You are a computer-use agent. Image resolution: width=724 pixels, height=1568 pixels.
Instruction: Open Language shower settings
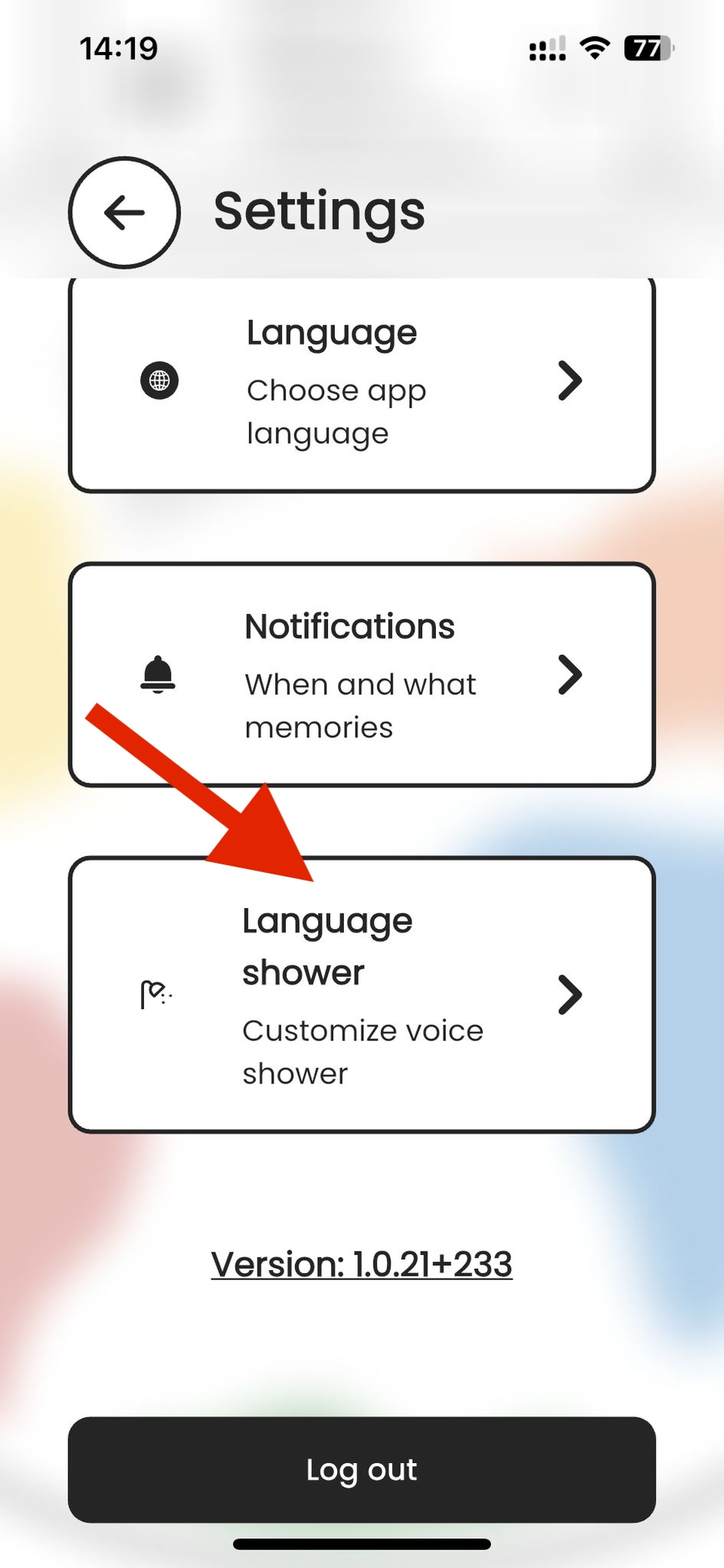[x=362, y=995]
